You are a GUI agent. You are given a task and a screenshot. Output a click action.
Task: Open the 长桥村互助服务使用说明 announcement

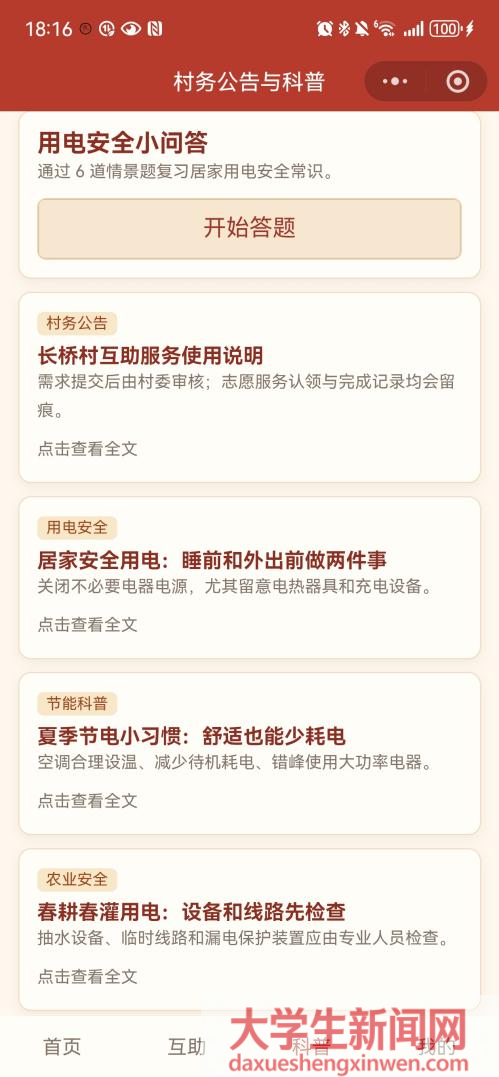250,387
